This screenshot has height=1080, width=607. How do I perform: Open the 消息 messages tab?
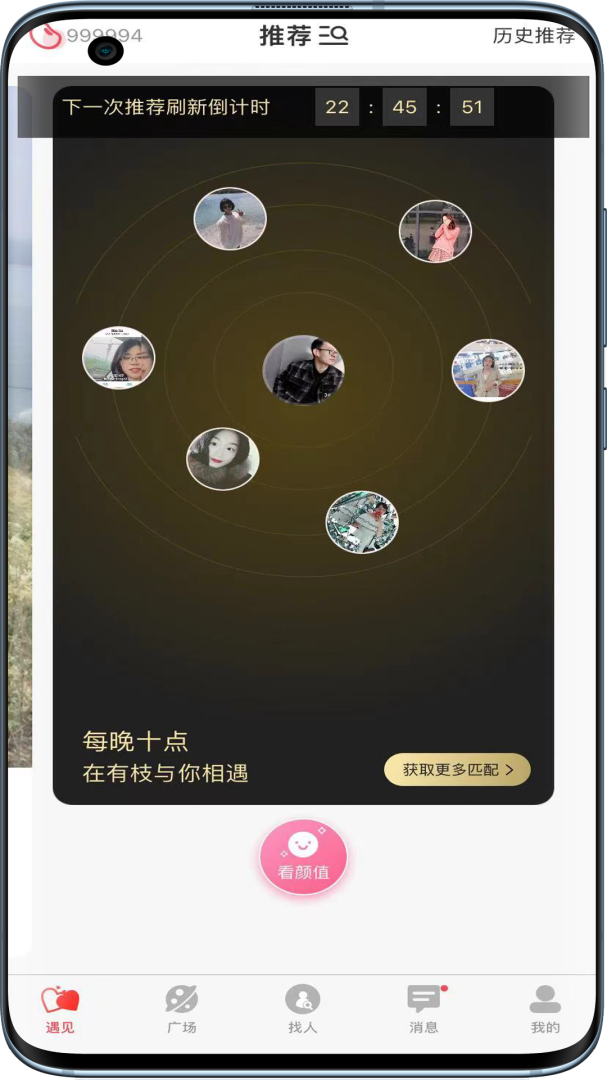coord(423,1009)
